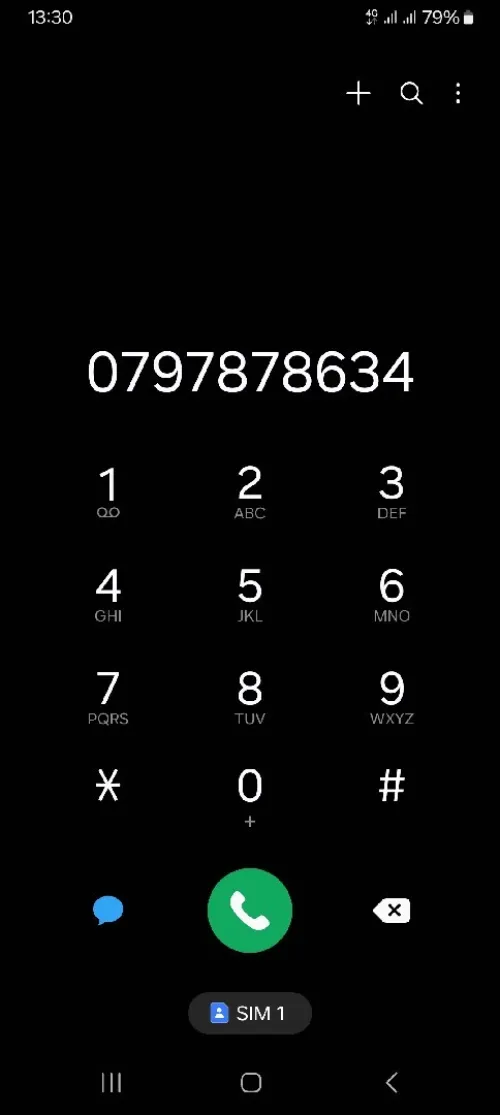This screenshot has height=1115, width=500.
Task: Tap the 4 GHI key
Action: [x=108, y=594]
